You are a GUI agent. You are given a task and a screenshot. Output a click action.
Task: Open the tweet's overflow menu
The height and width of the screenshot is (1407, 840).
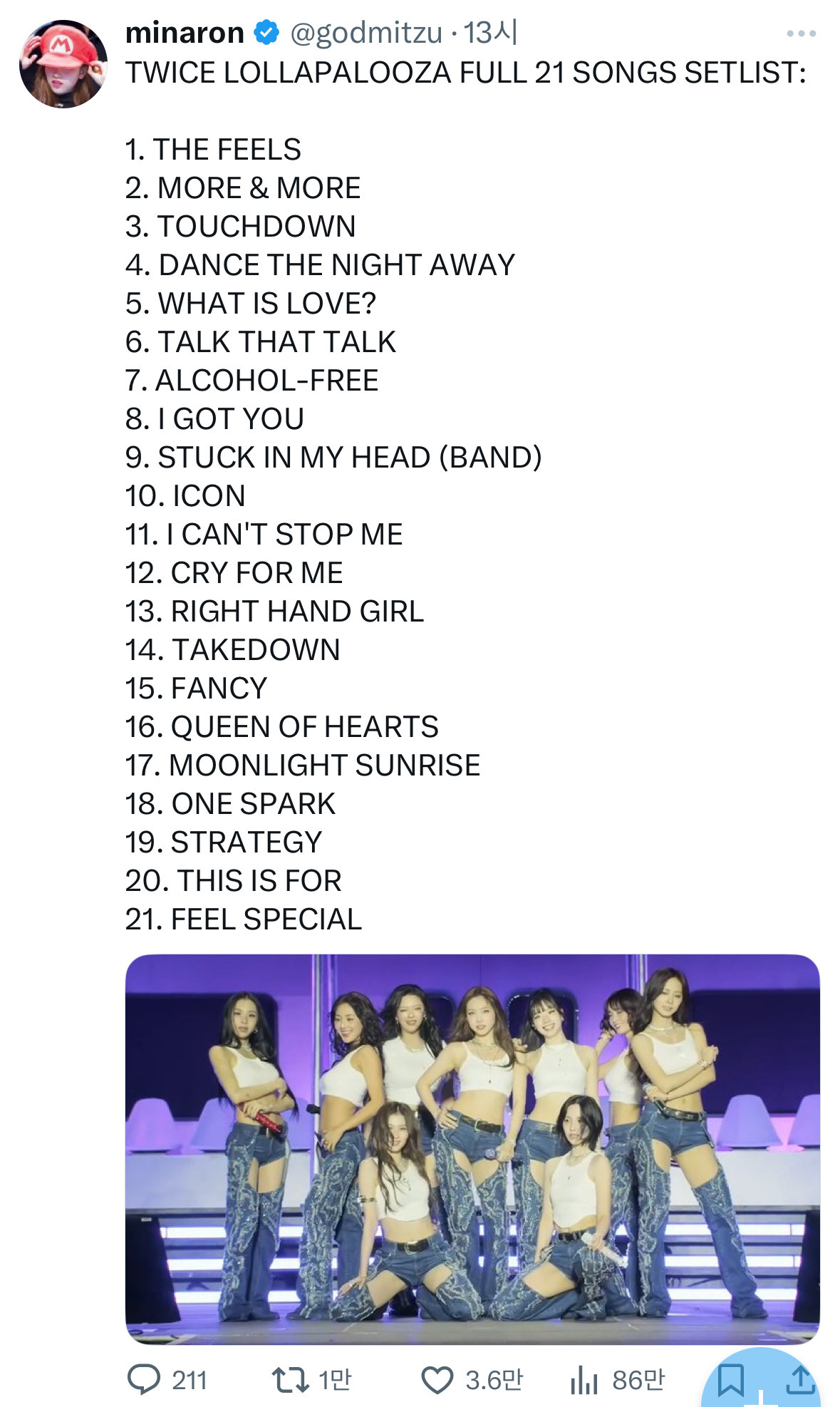pos(801,33)
